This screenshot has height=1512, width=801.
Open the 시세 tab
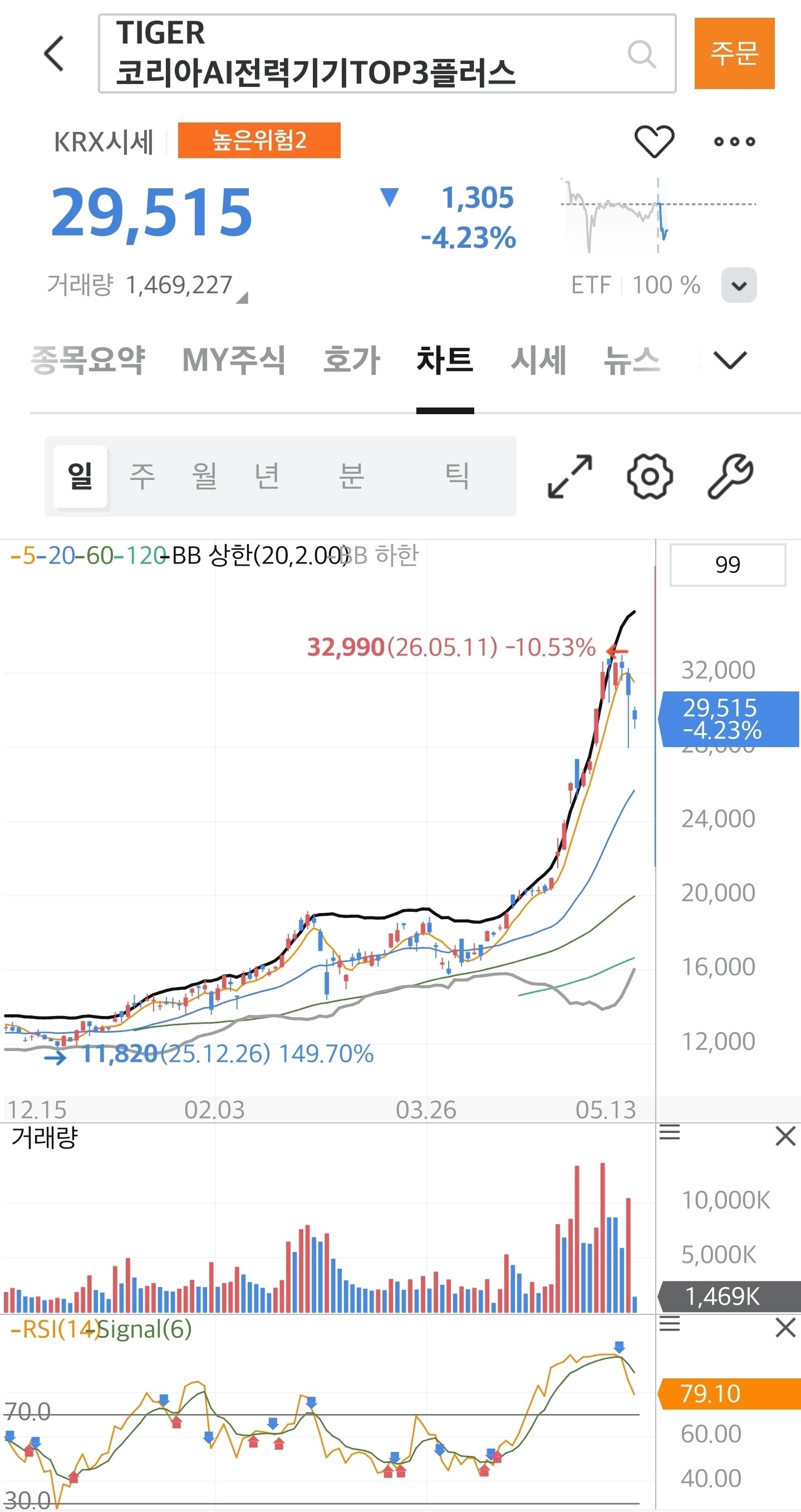[539, 360]
